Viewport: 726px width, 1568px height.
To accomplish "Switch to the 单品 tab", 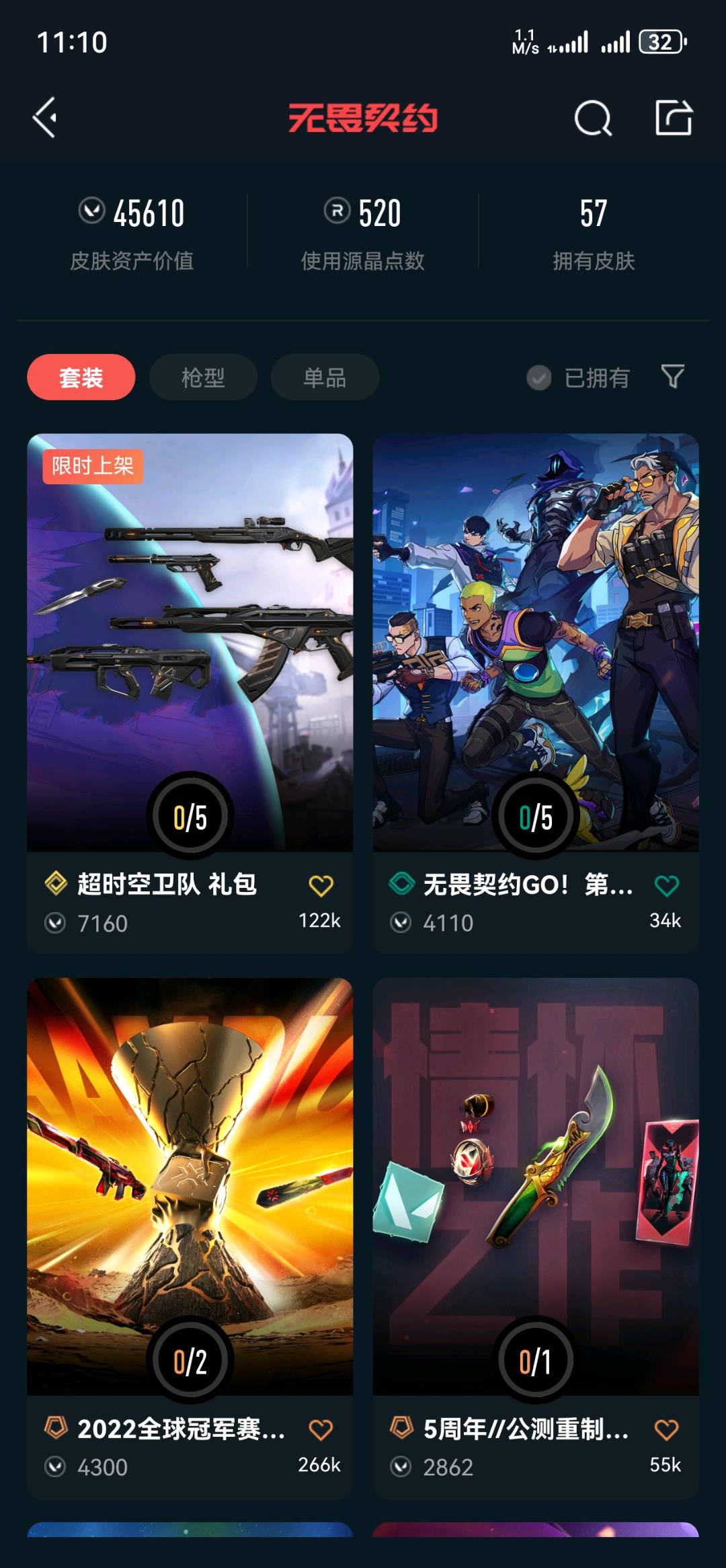I will 325,377.
